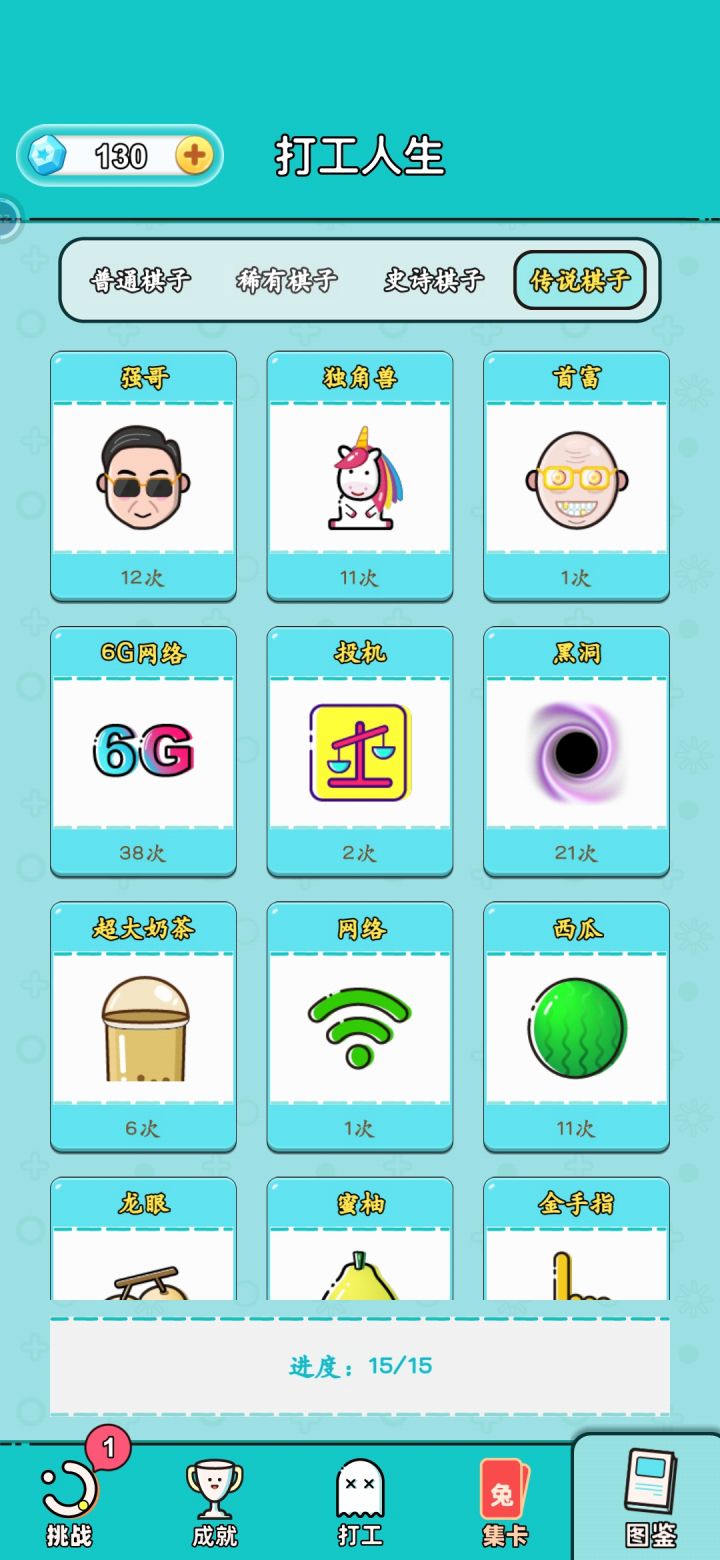
Task: Tap the 投机 scales card
Action: pyautogui.click(x=360, y=750)
